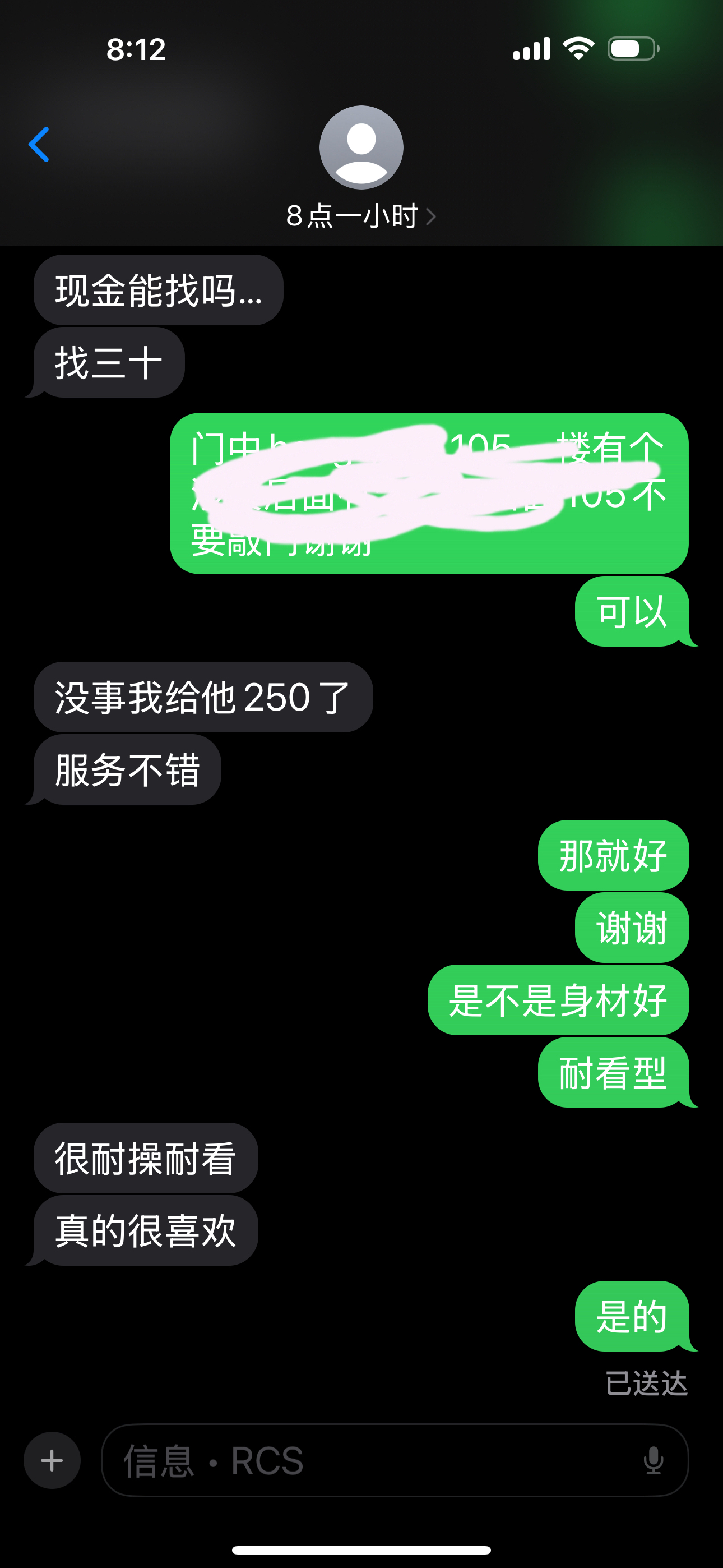The image size is (723, 1568).
Task: Tap the microphone dictation icon
Action: [x=653, y=1460]
